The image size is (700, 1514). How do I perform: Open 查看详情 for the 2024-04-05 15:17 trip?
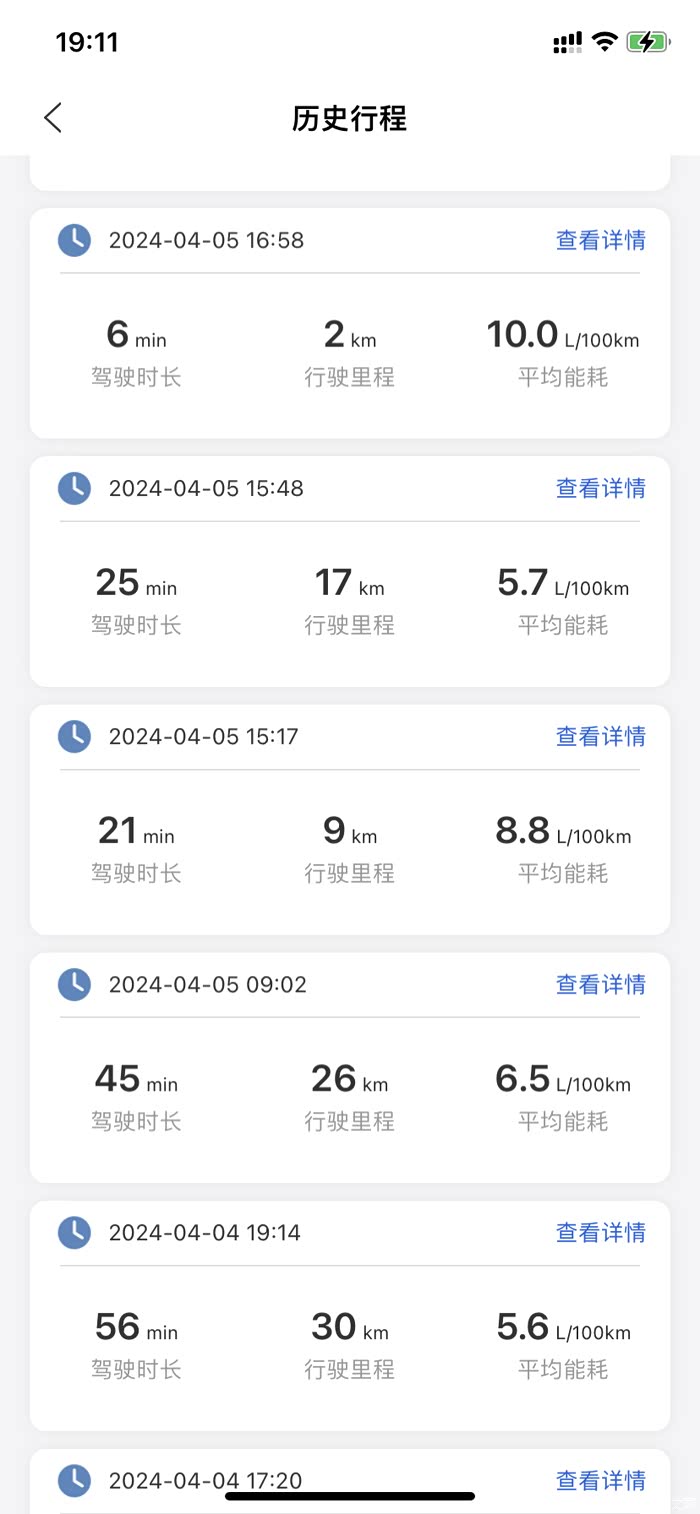click(x=600, y=736)
